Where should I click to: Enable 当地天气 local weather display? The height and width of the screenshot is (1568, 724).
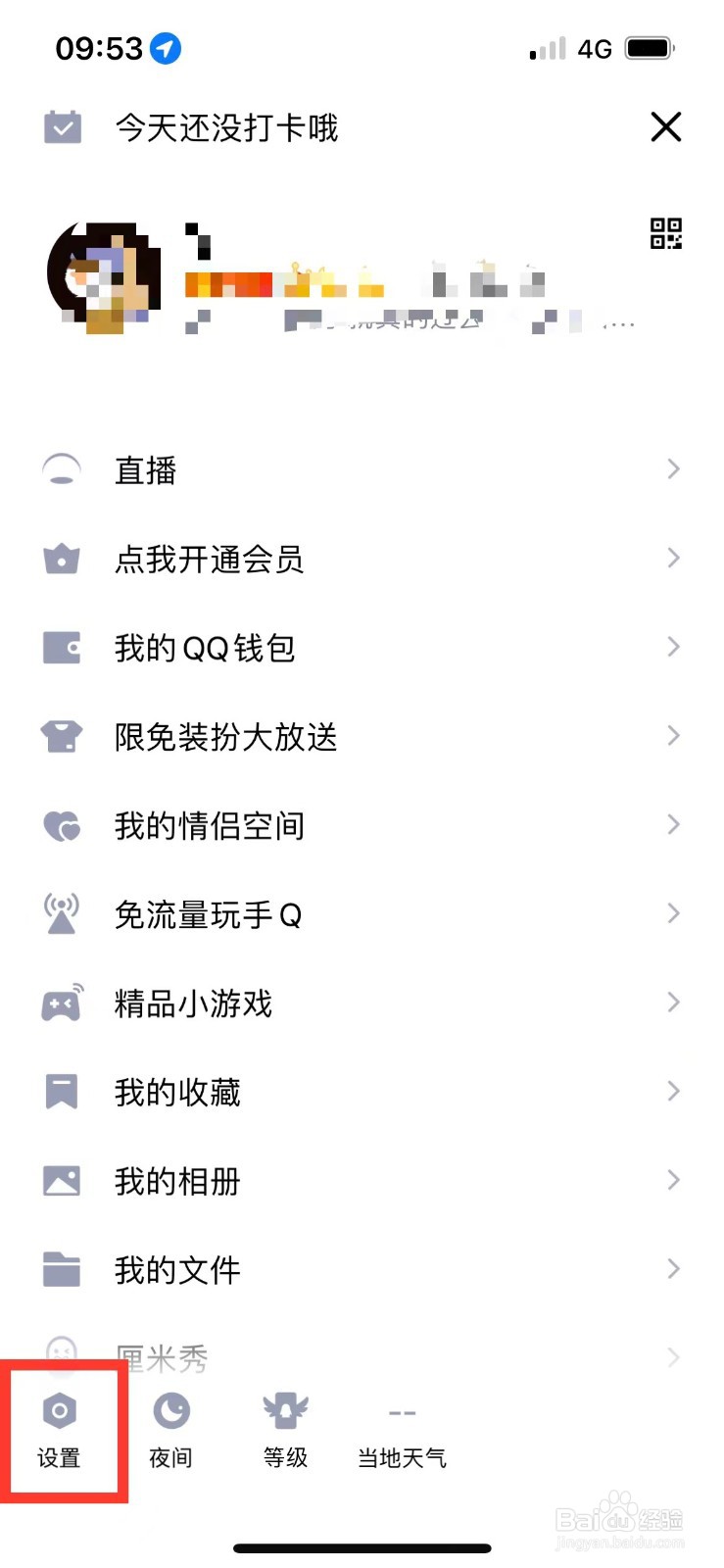(x=402, y=1431)
